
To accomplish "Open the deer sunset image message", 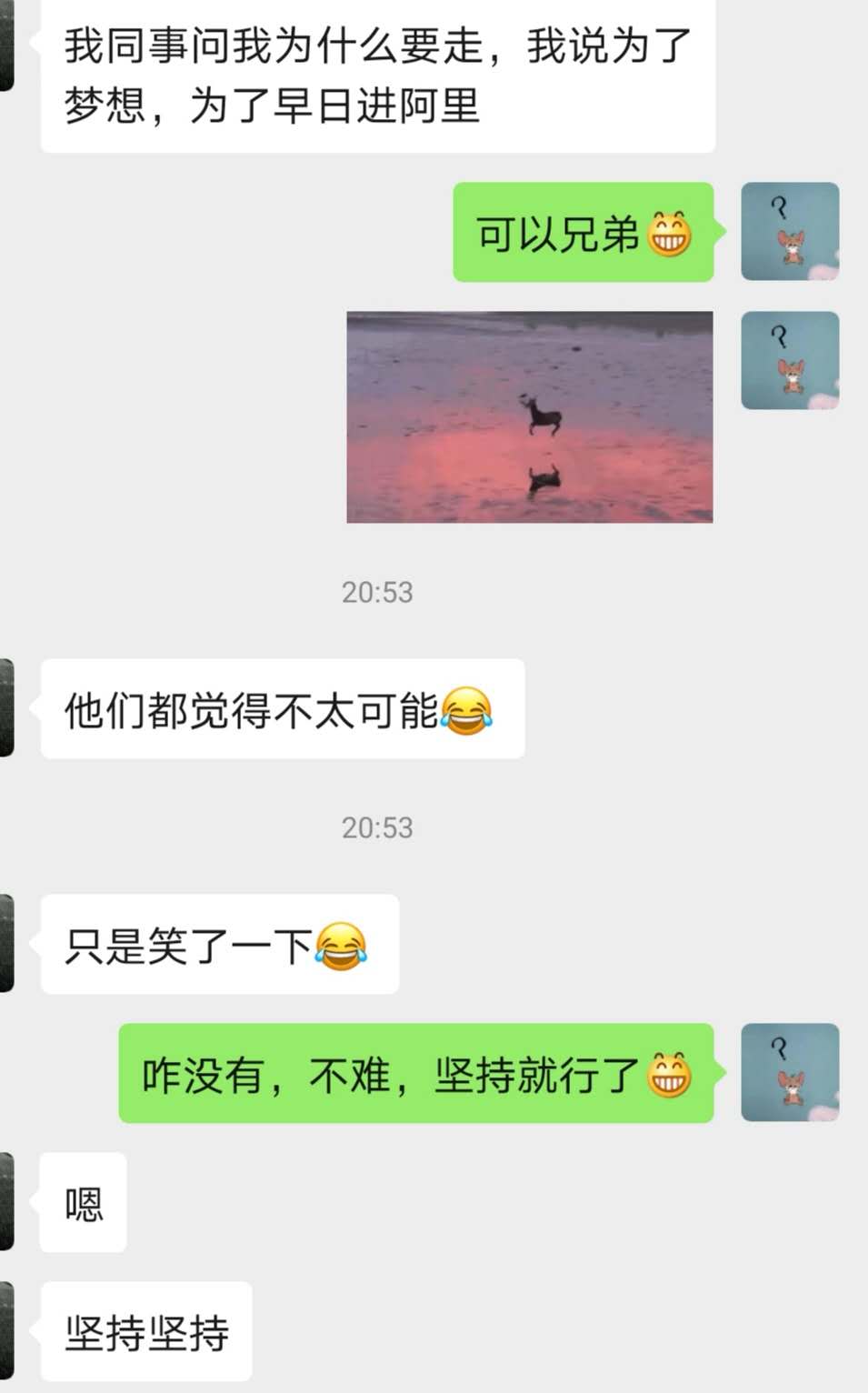I will coord(529,417).
